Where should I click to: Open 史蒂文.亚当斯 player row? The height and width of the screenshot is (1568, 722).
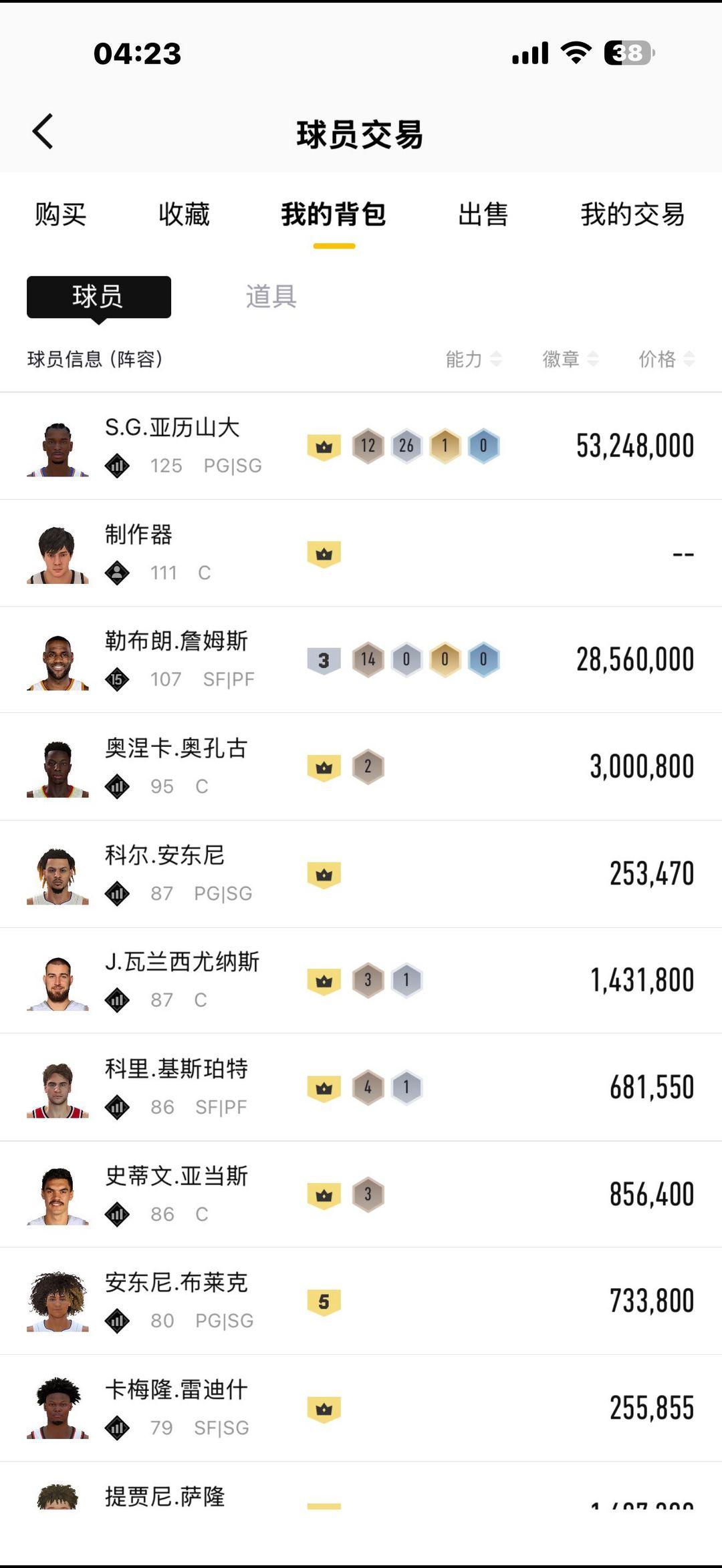point(361,1195)
